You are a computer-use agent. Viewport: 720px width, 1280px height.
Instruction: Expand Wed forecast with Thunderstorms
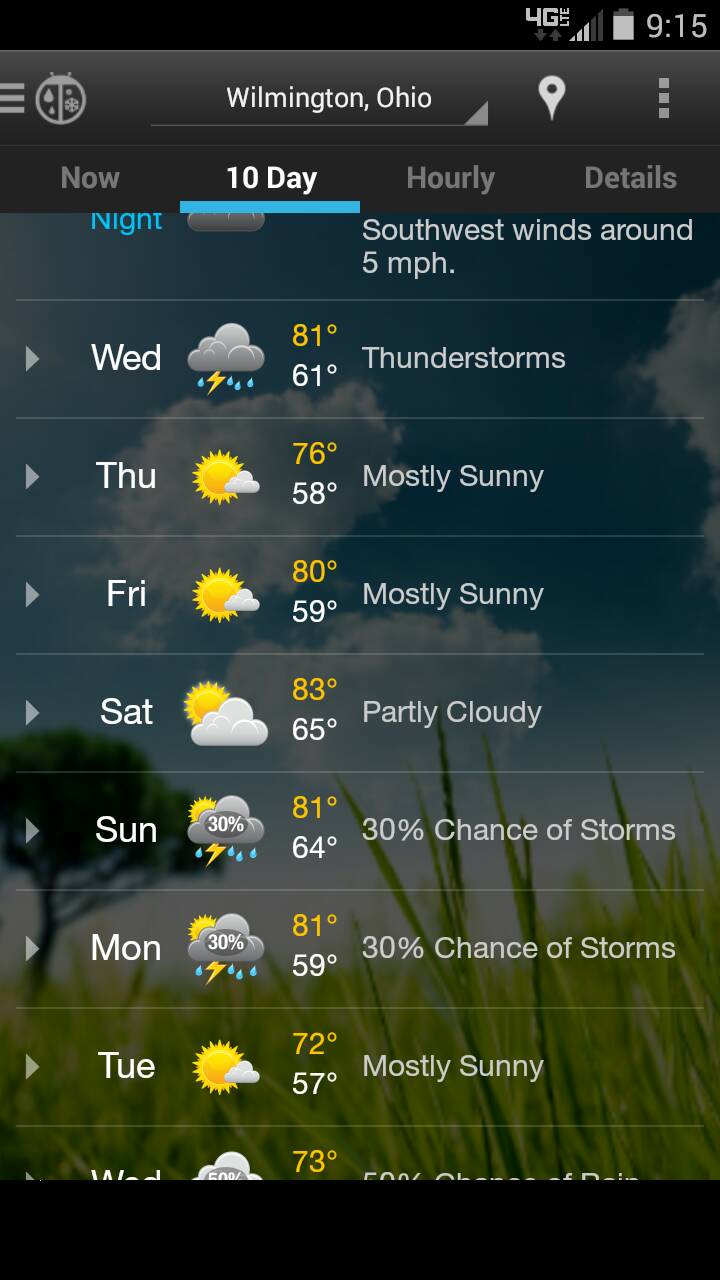(33, 358)
